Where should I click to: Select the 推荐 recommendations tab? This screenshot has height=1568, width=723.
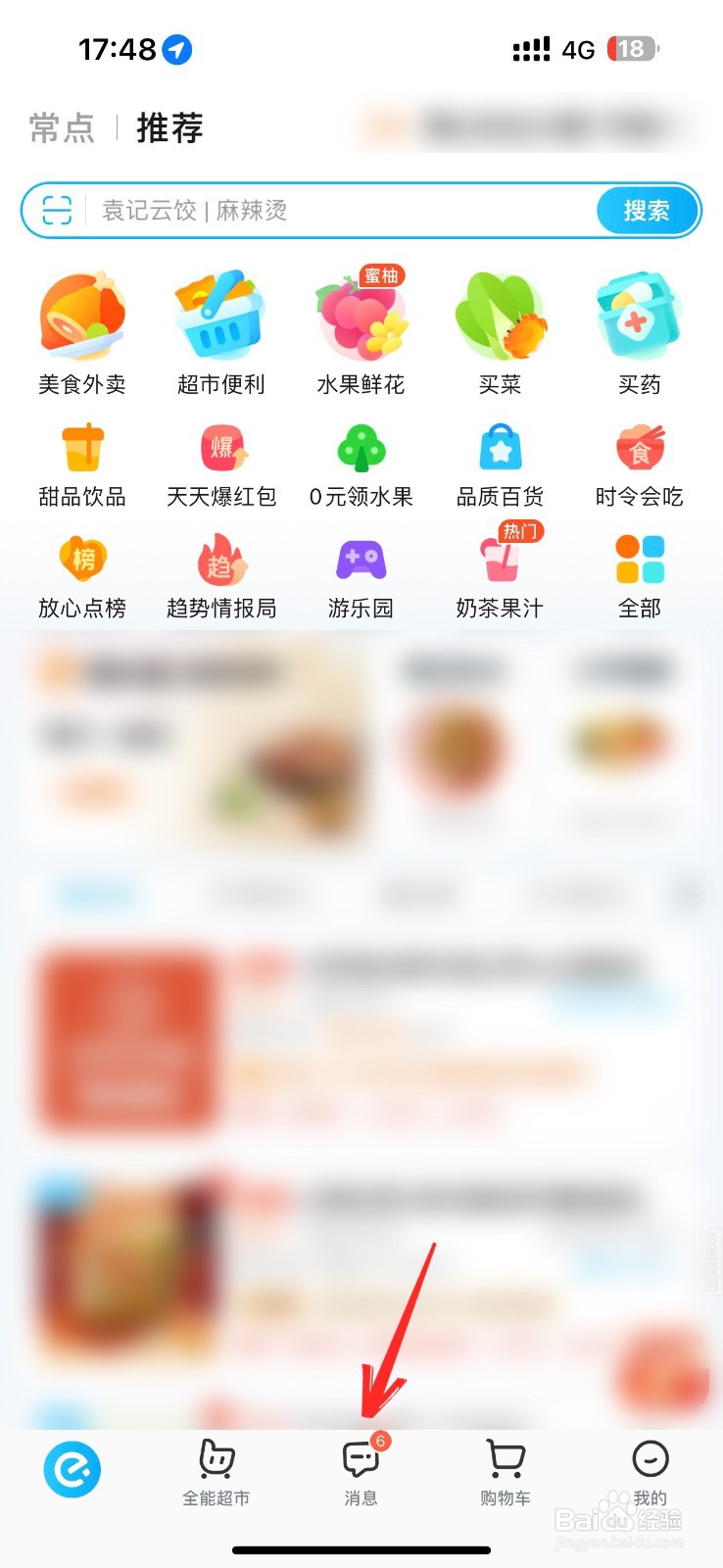[169, 127]
